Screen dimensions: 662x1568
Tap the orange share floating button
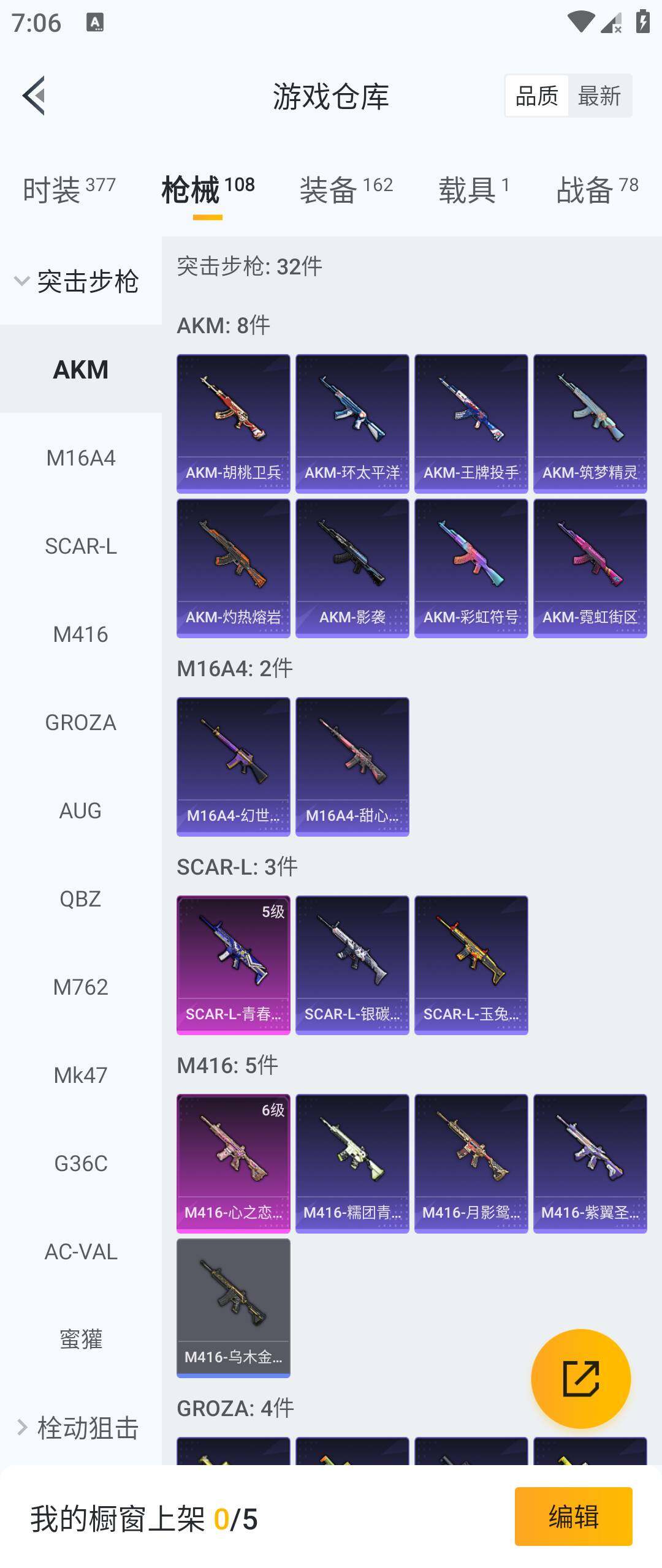click(x=580, y=1379)
